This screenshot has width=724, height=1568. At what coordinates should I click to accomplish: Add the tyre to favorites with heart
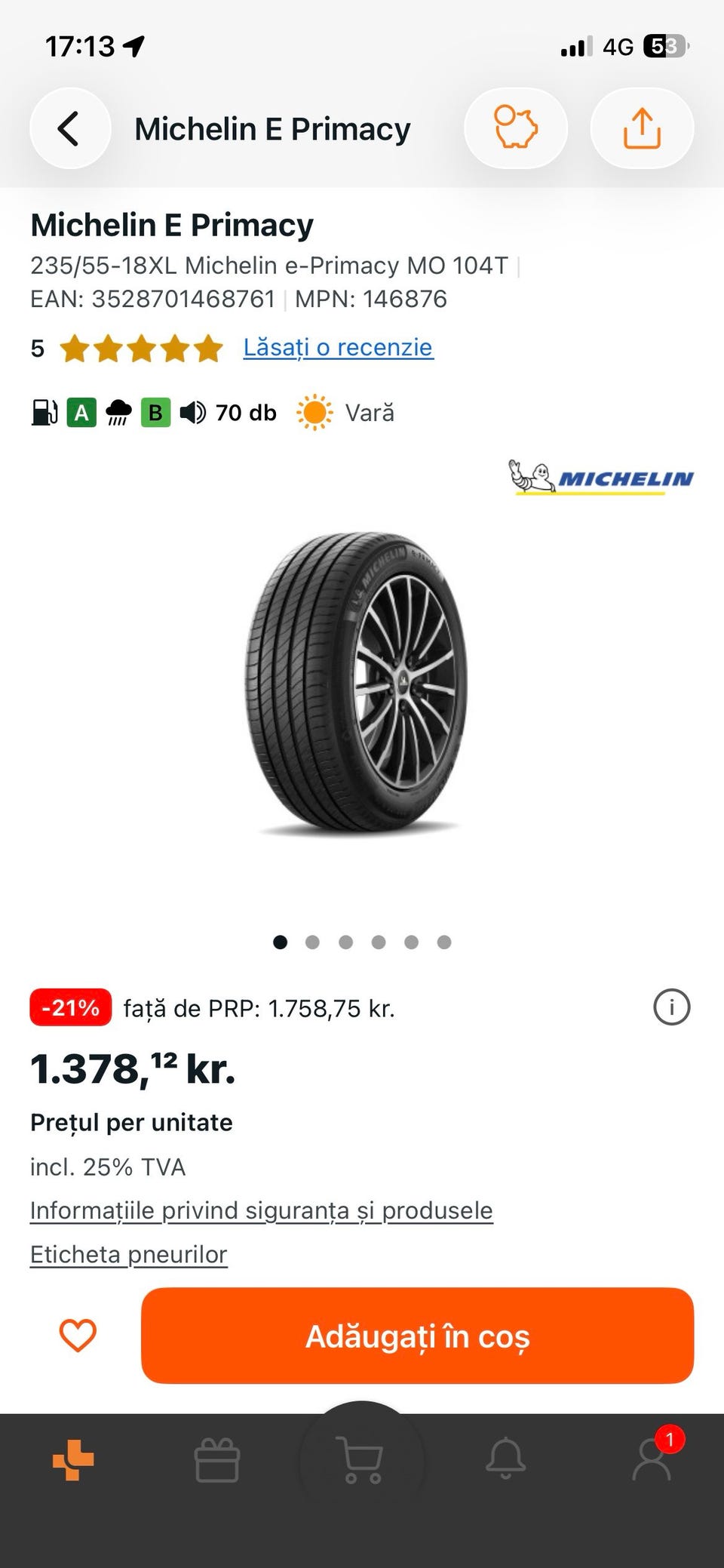pos(78,1335)
